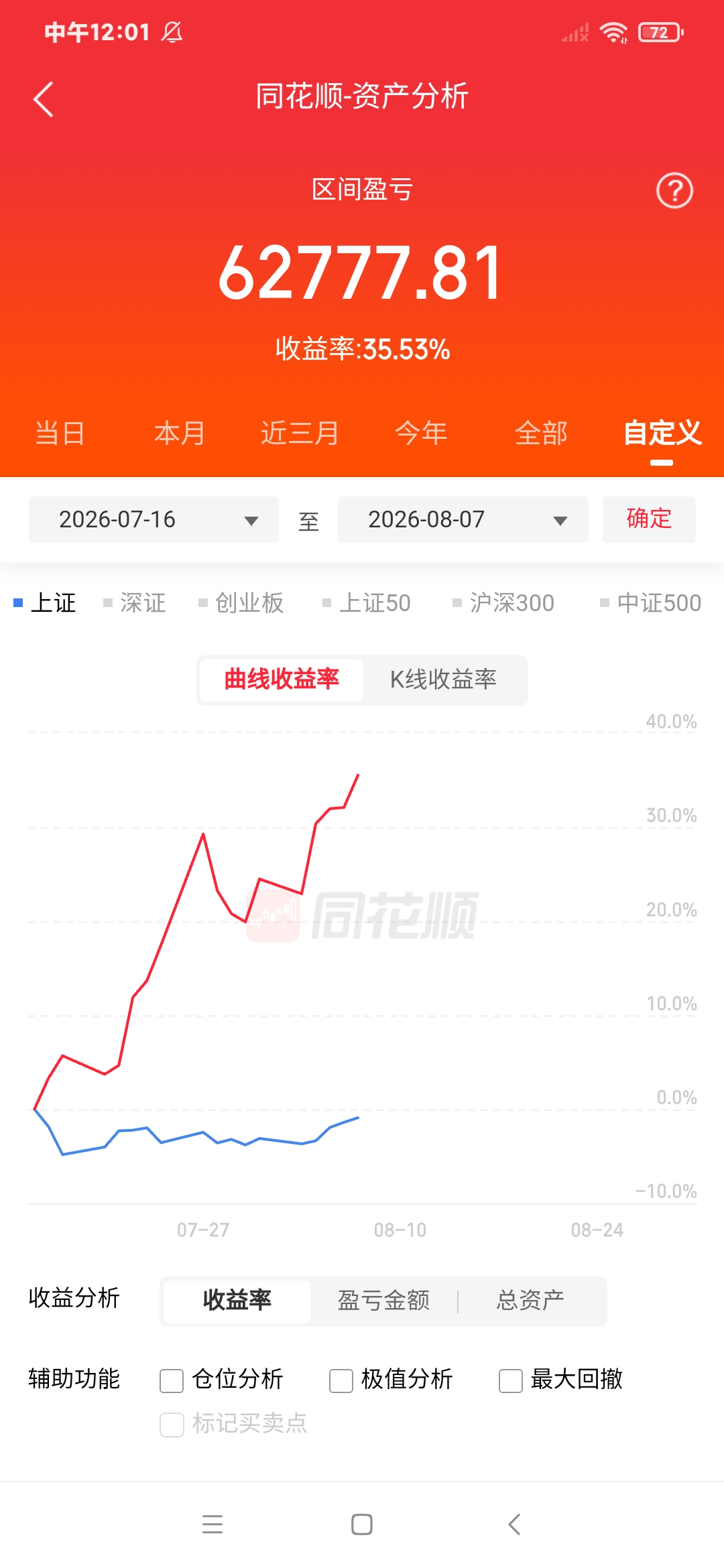Show 总资产 in 收益分析

tap(530, 1301)
